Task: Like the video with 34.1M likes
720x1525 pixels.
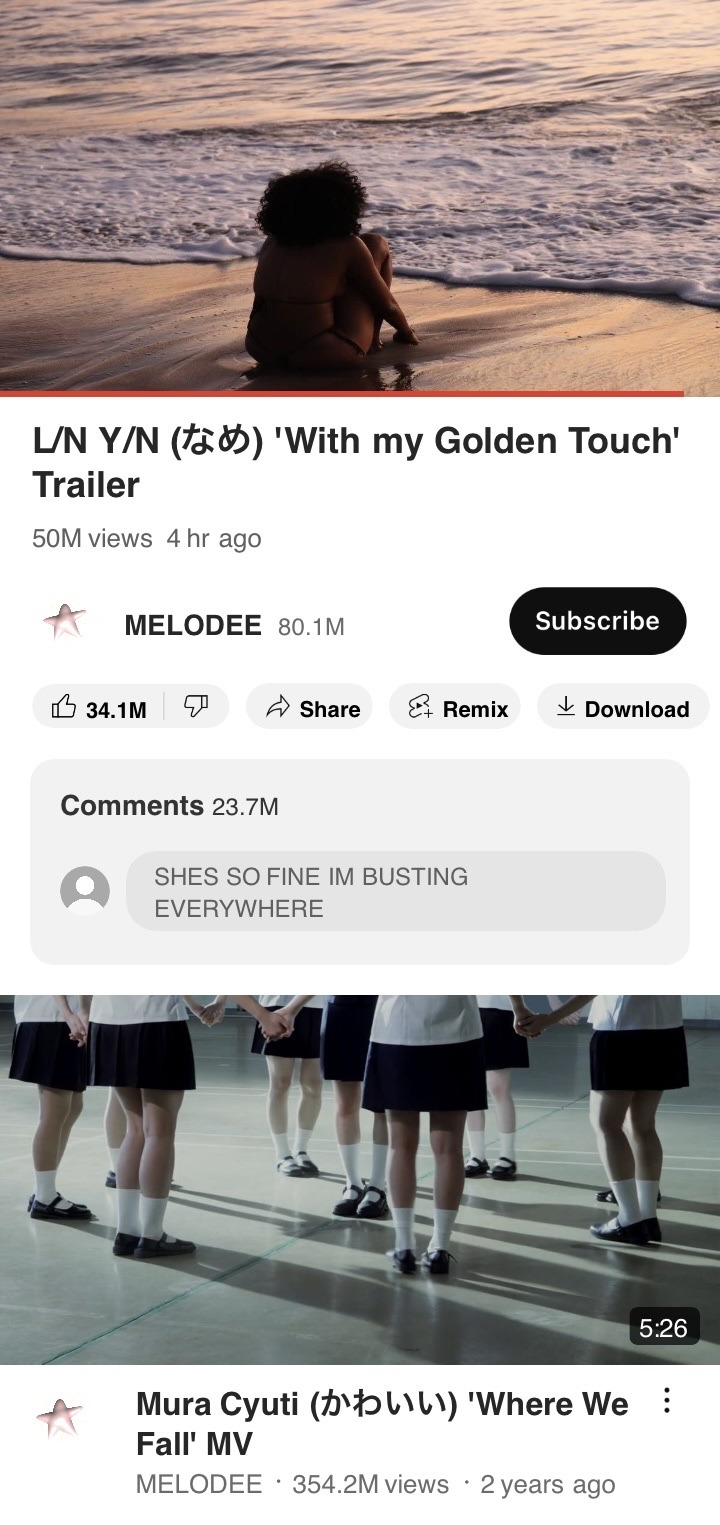Action: pos(99,708)
